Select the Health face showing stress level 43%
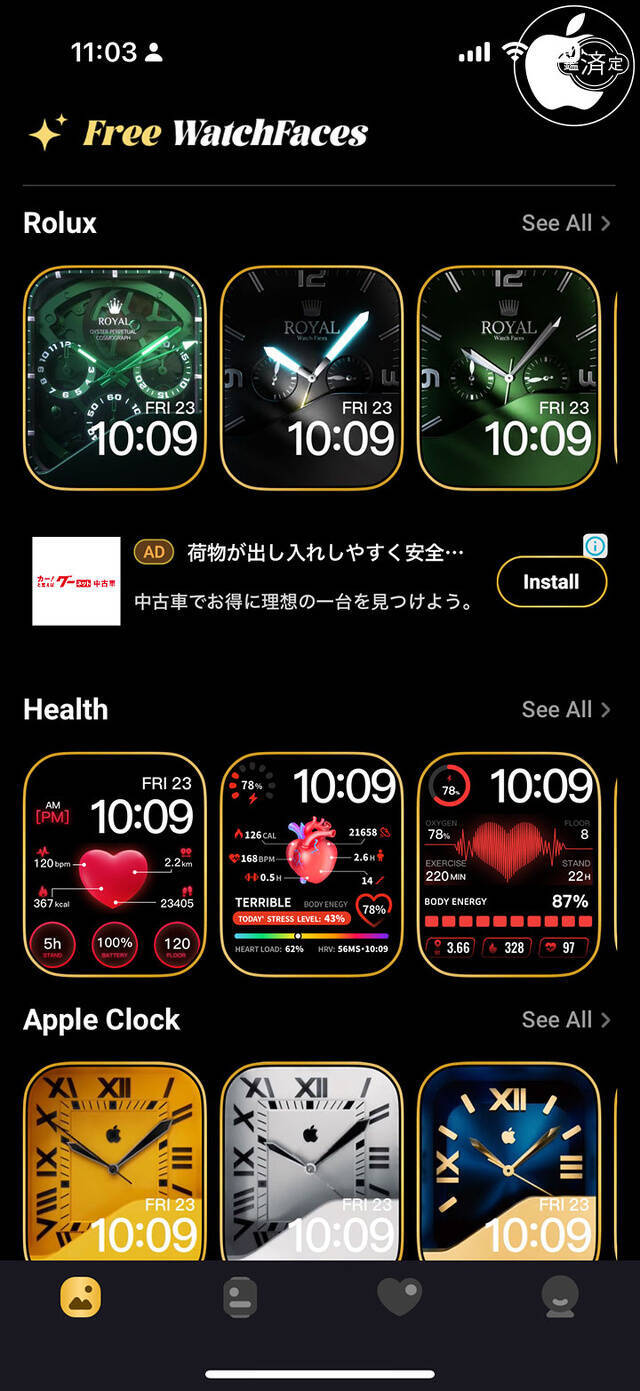Viewport: 640px width, 1391px height. pos(311,863)
